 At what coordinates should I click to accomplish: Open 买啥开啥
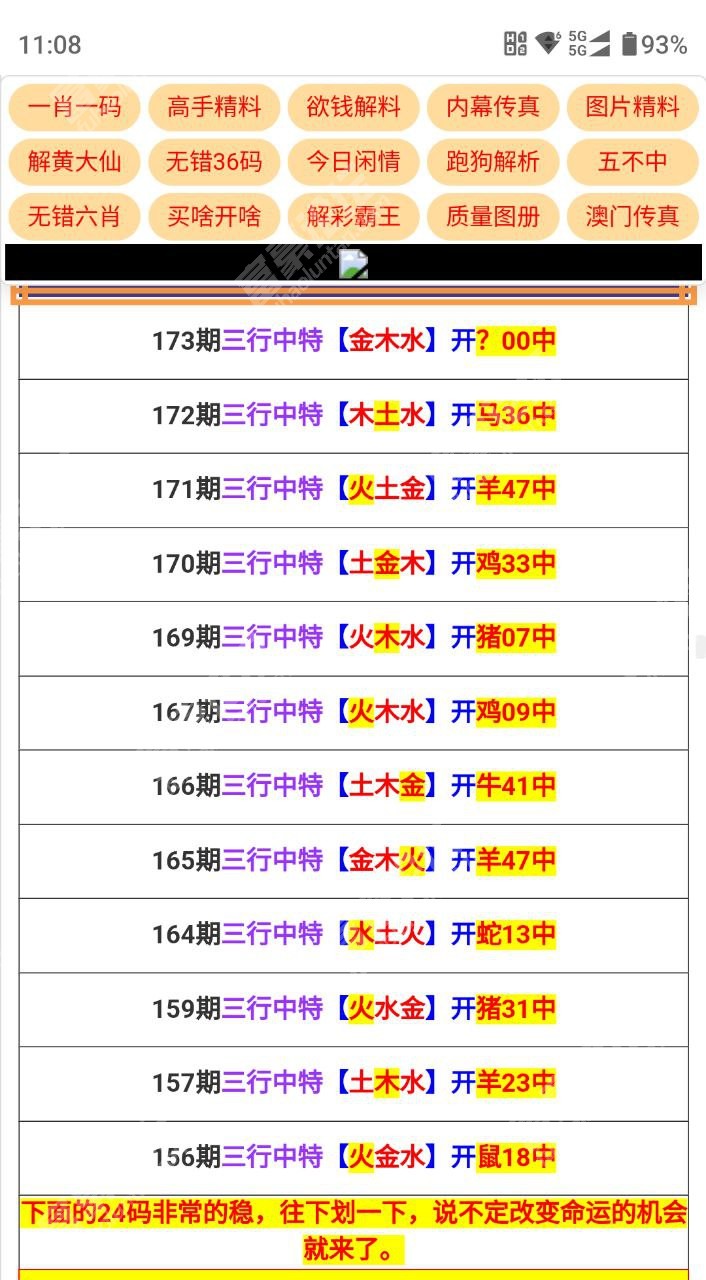(214, 216)
